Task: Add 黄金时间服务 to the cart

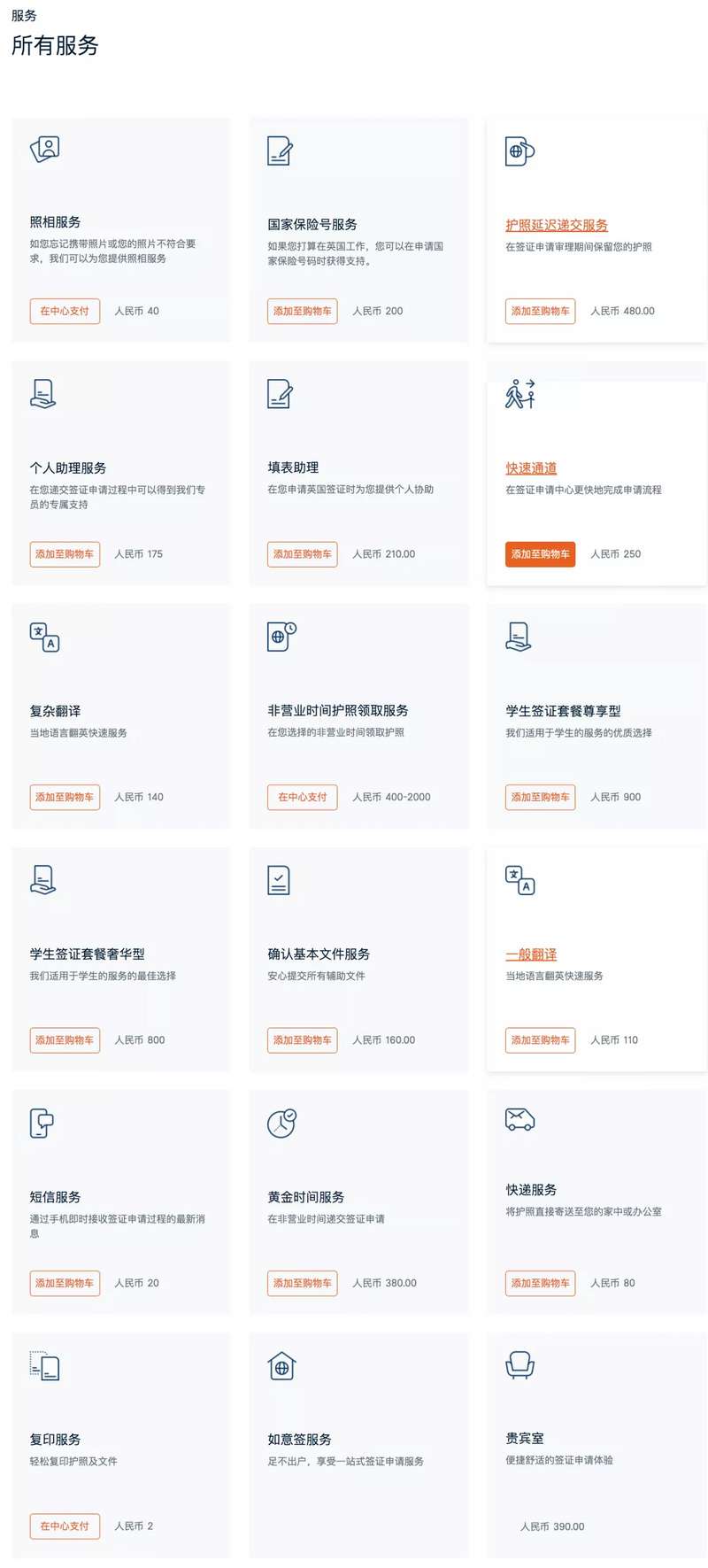Action: [303, 1283]
